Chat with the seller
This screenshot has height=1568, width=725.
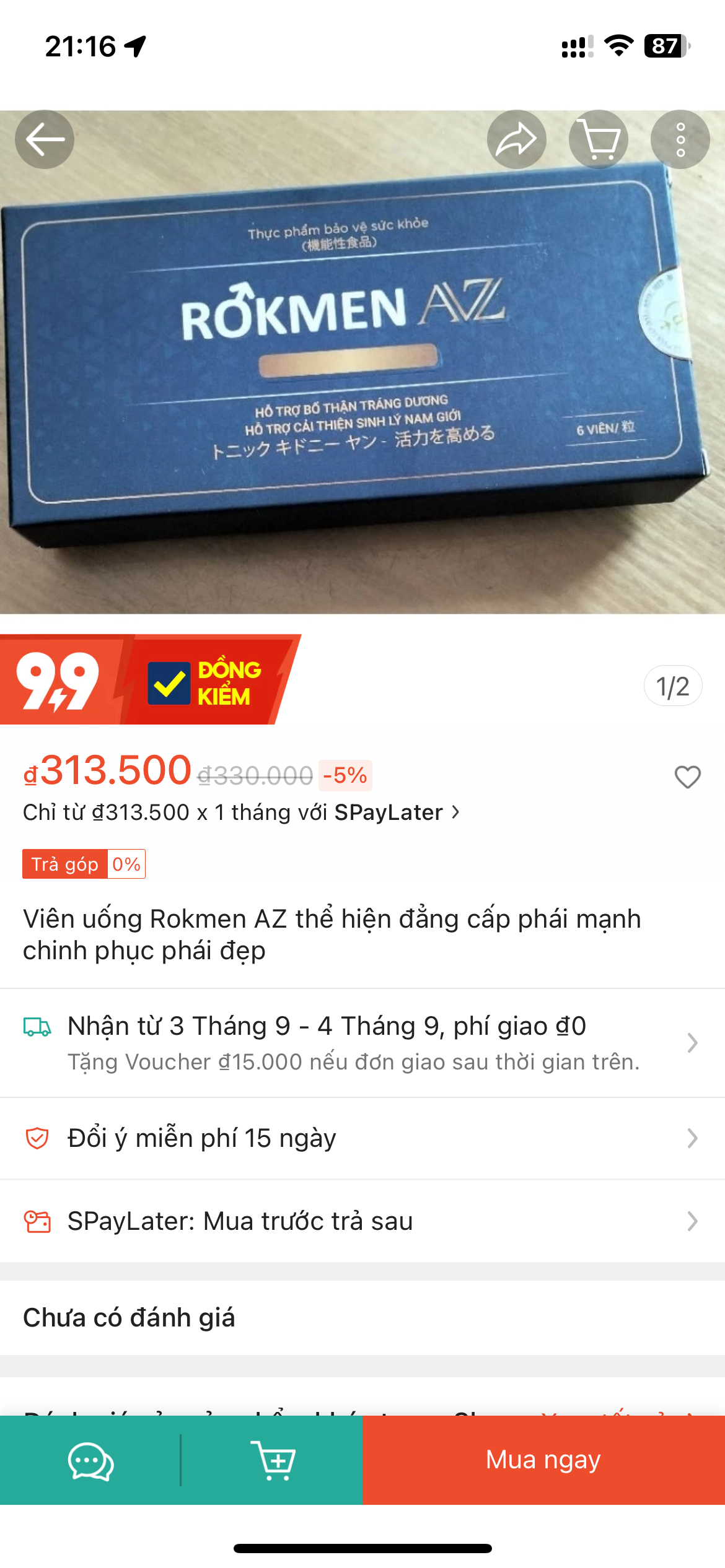pyautogui.click(x=90, y=1460)
